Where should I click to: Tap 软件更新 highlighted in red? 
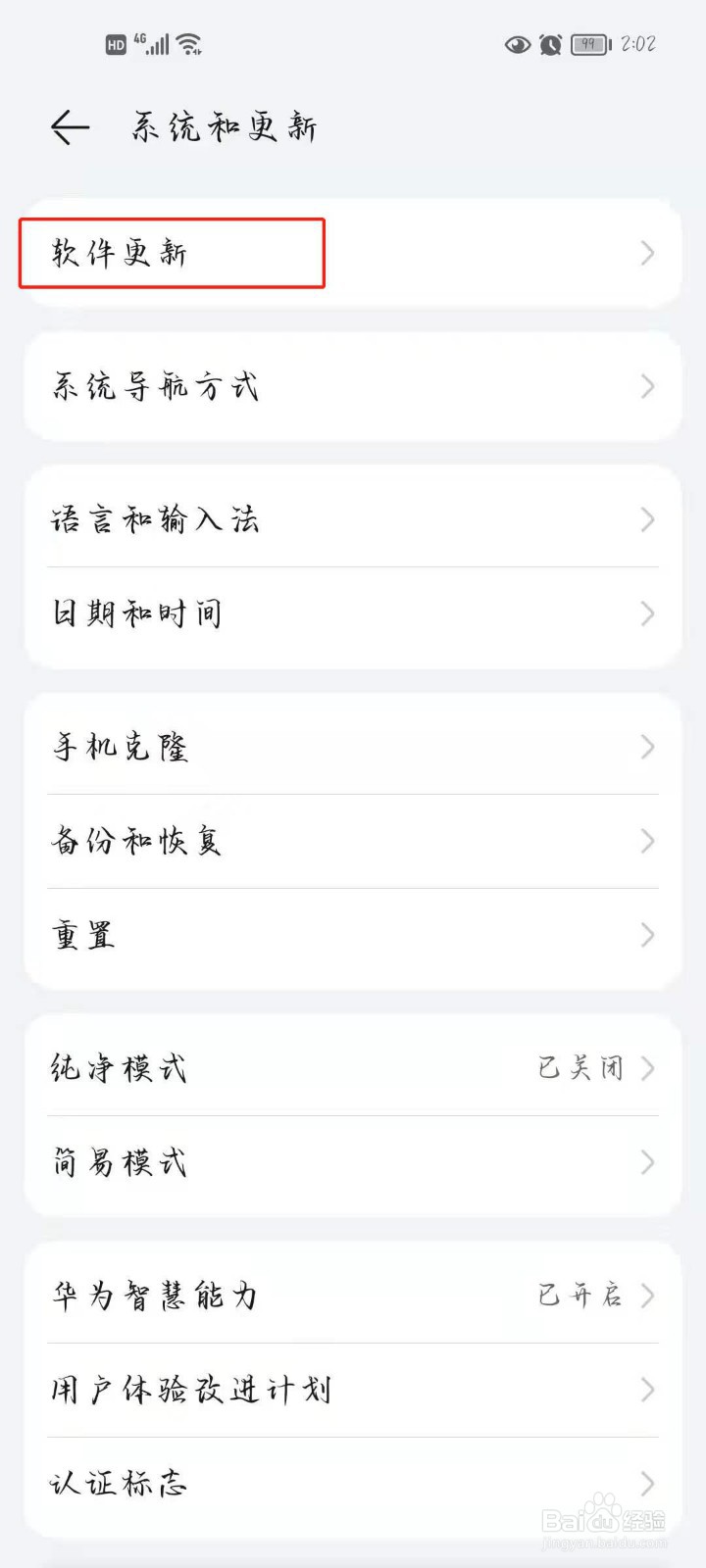click(x=172, y=253)
